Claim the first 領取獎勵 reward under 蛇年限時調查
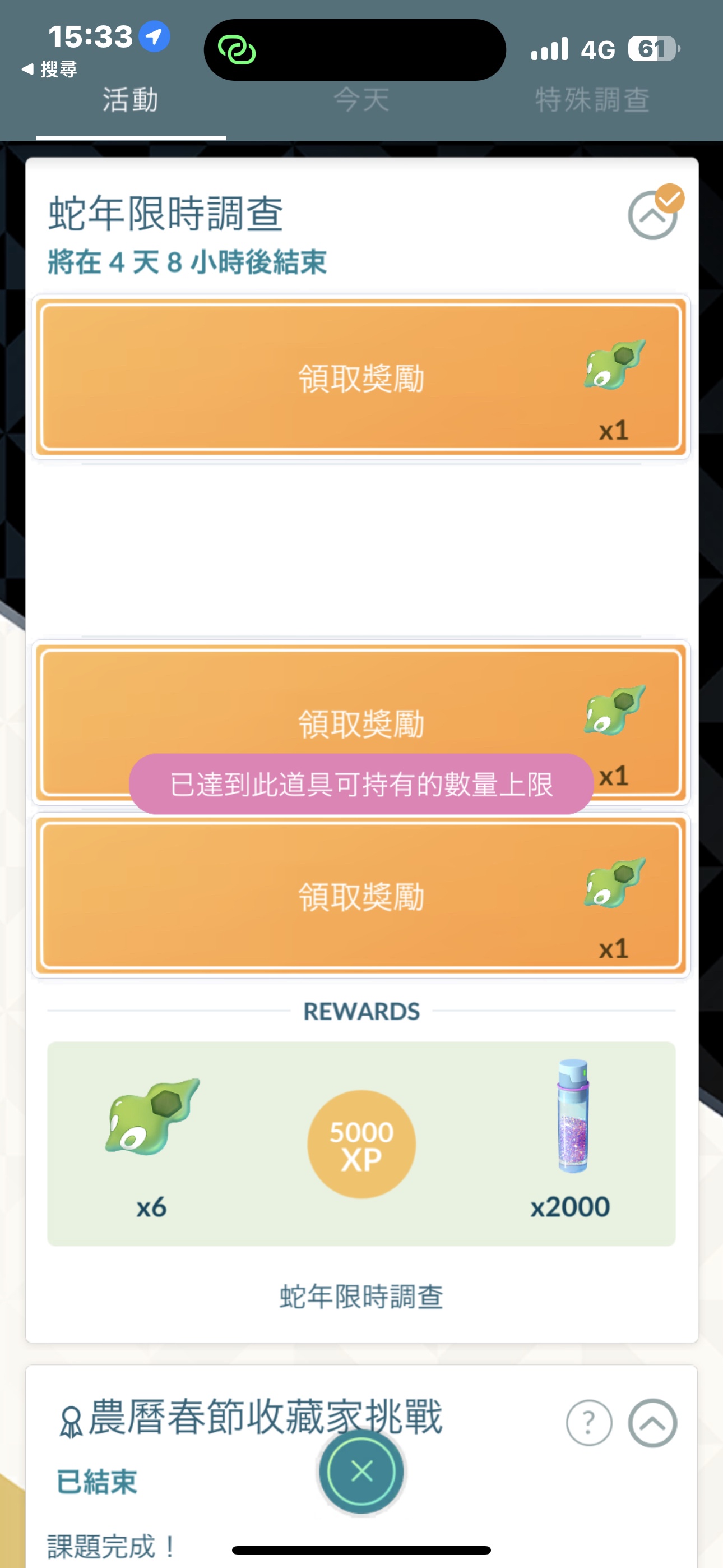Viewport: 723px width, 1568px height. (x=361, y=377)
